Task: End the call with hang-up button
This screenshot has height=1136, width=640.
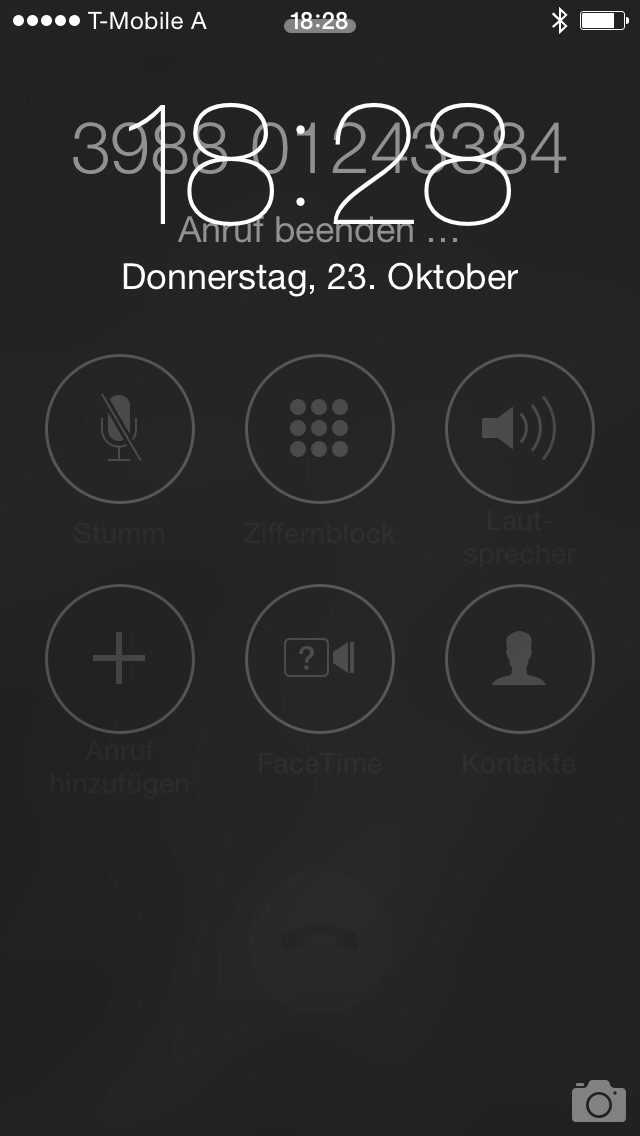Action: (319, 941)
